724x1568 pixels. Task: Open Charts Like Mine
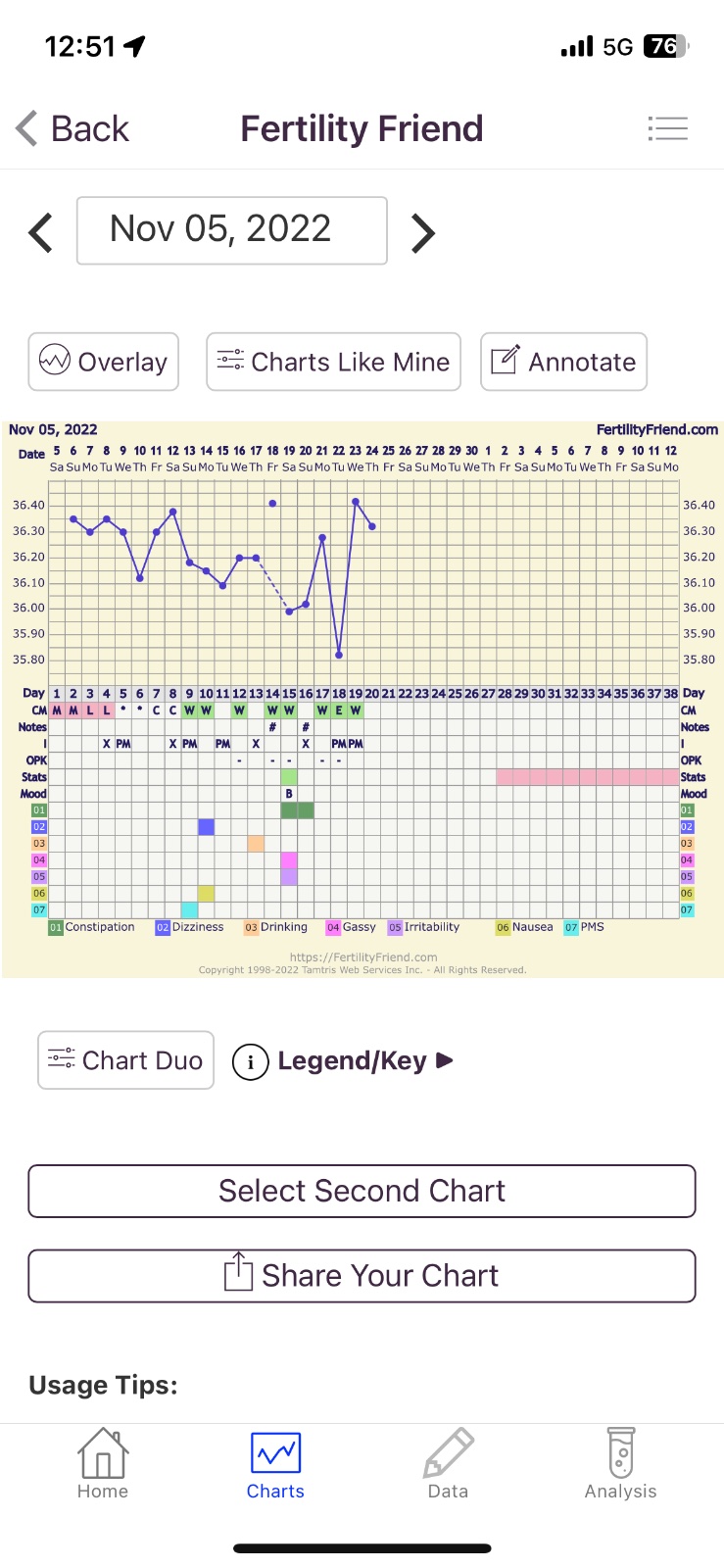coord(333,362)
